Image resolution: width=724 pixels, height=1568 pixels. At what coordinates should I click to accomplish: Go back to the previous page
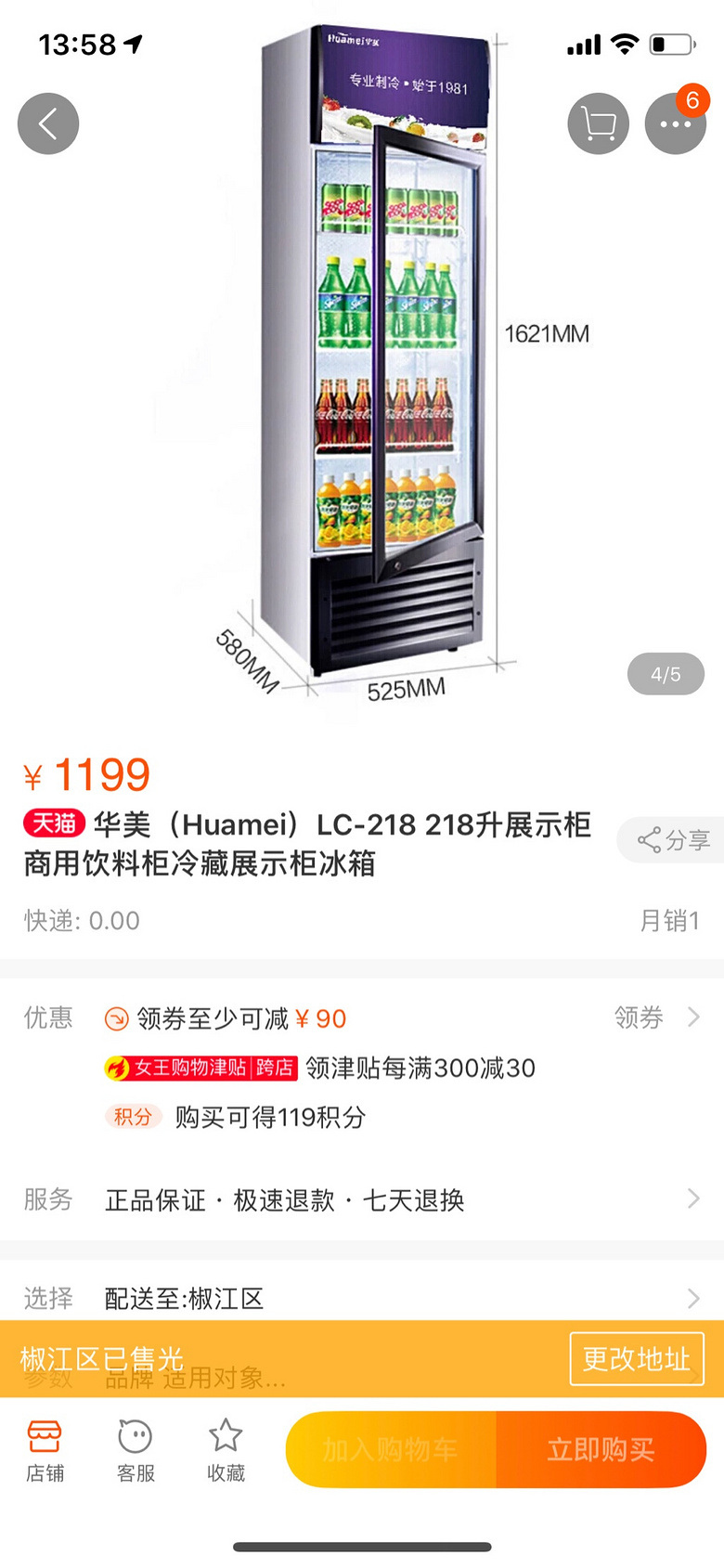(48, 123)
